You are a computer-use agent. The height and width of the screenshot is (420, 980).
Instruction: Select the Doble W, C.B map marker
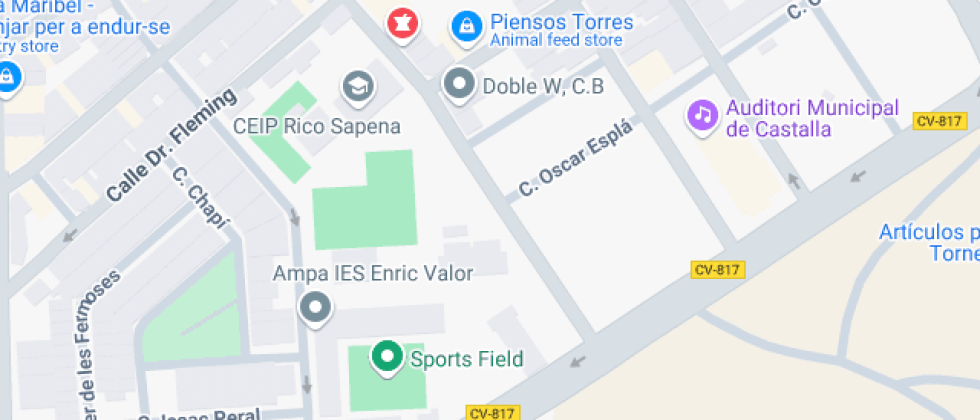(459, 84)
